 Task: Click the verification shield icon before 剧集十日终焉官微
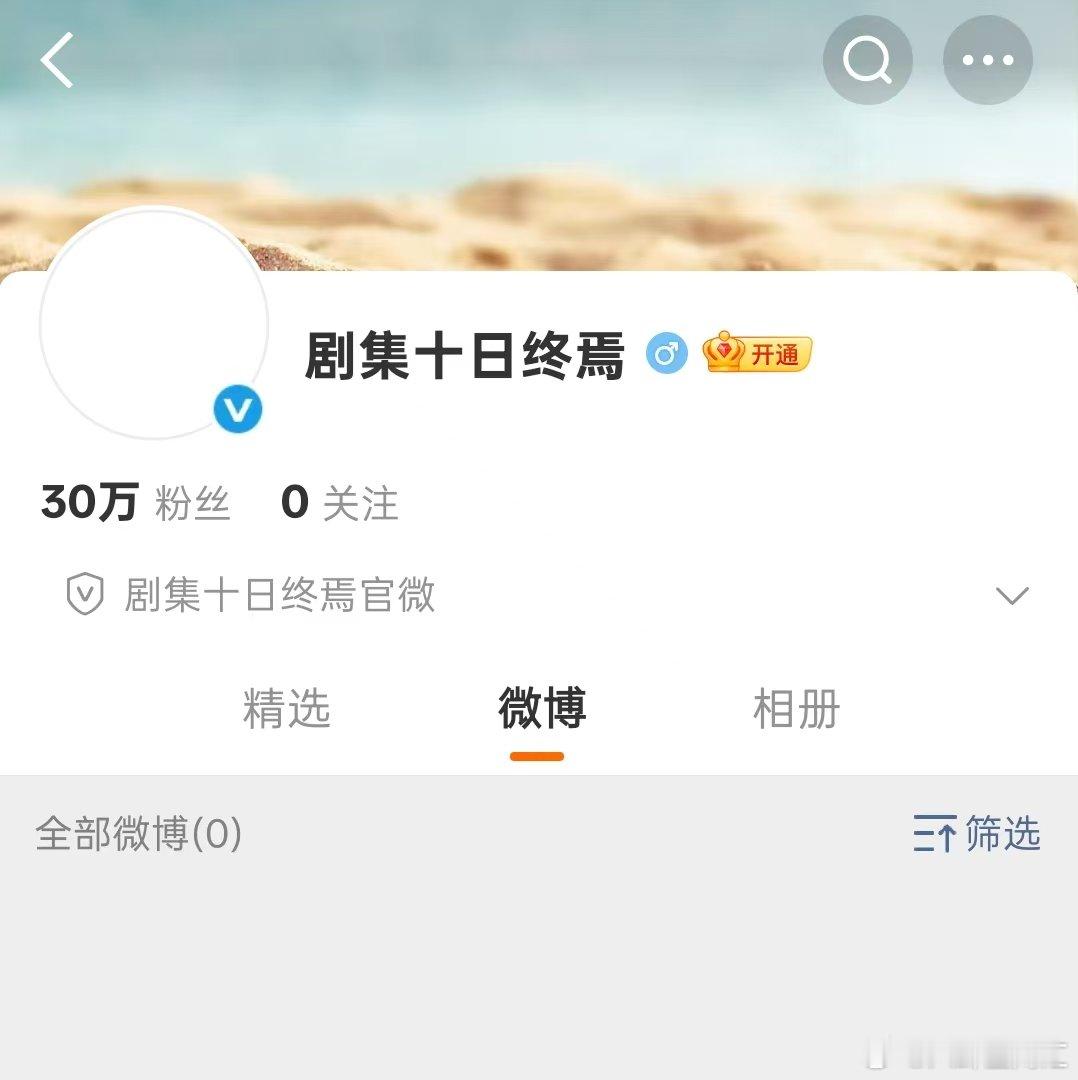pyautogui.click(x=85, y=594)
